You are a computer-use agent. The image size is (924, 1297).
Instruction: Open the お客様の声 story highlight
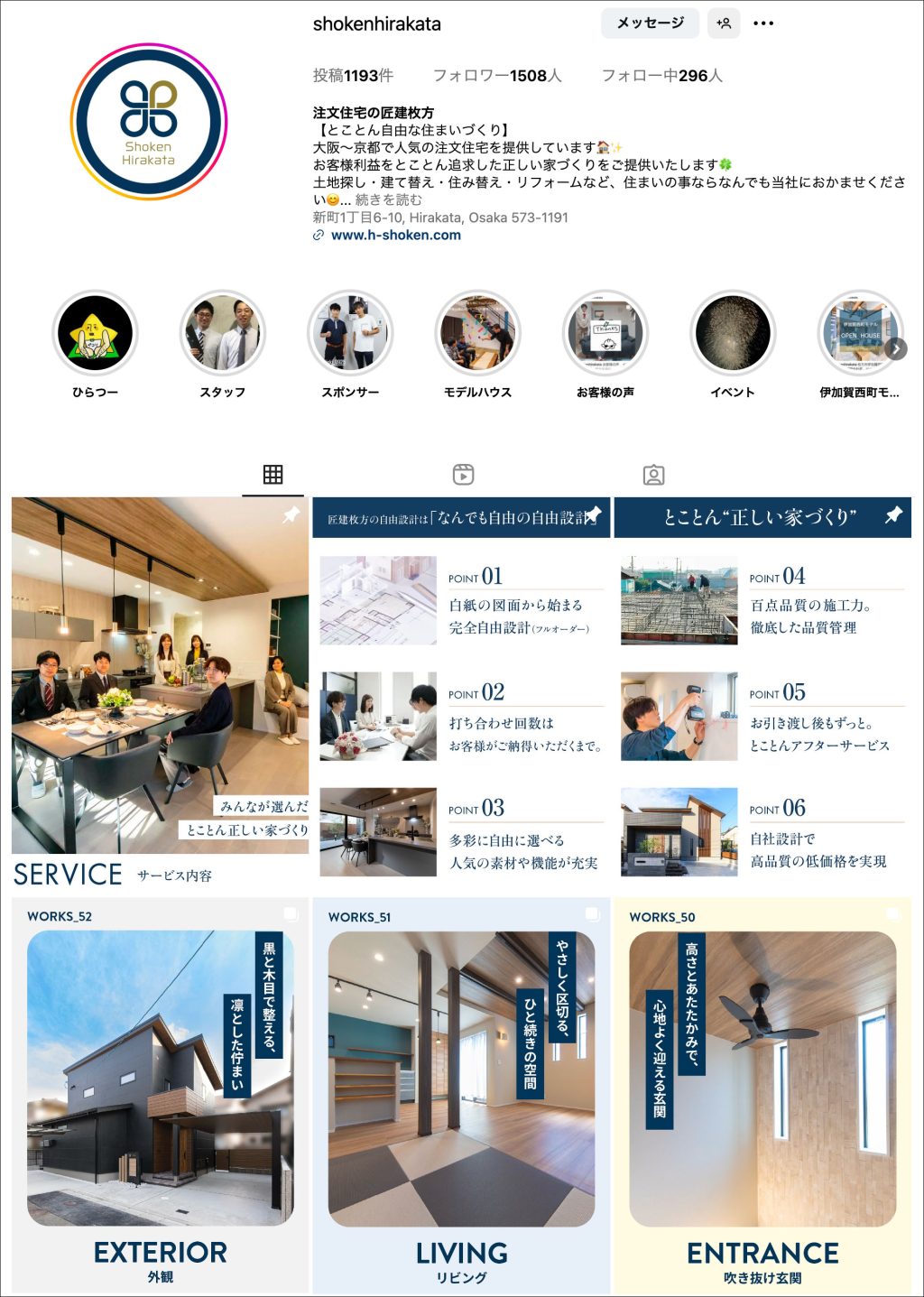coord(605,333)
